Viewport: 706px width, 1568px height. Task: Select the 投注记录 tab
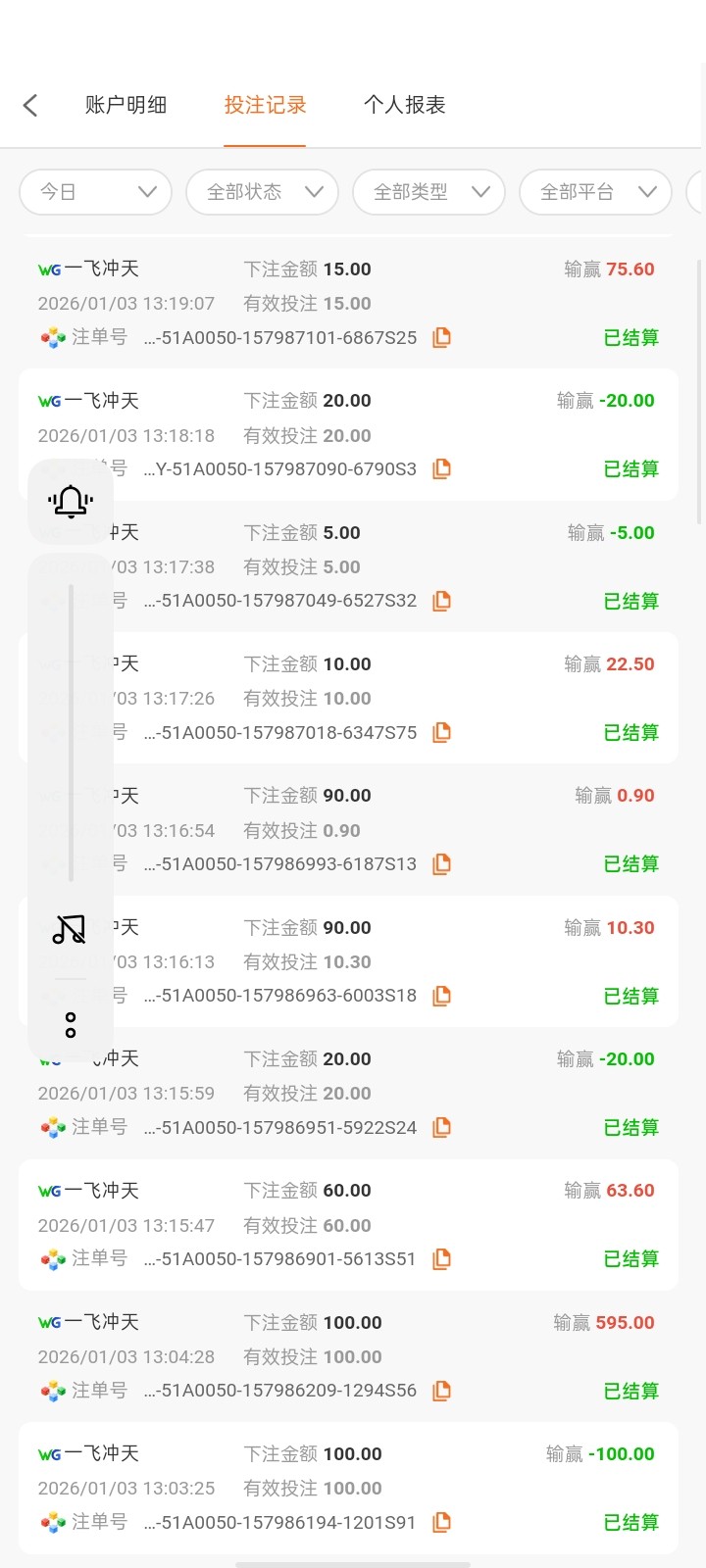tap(266, 104)
